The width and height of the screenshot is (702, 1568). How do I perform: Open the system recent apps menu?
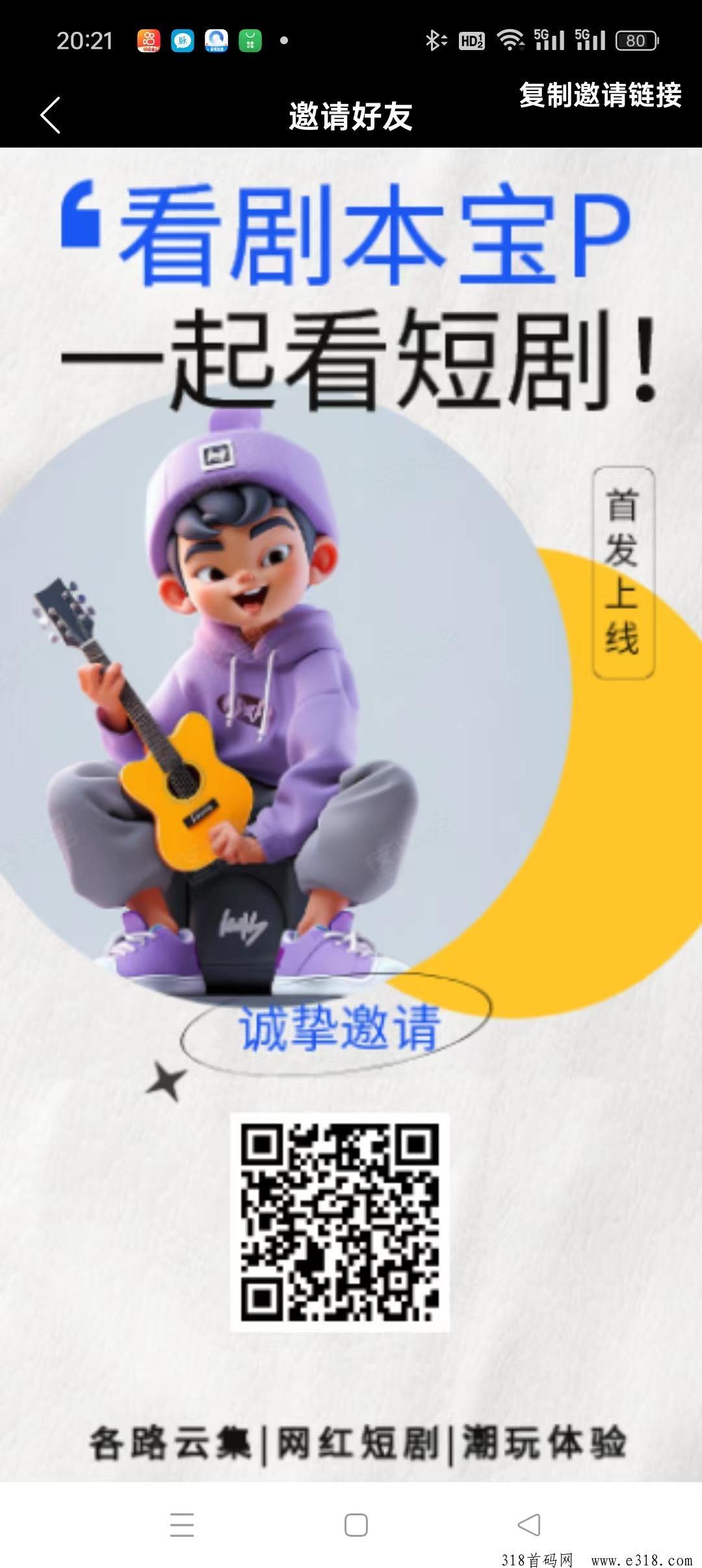point(182,1524)
